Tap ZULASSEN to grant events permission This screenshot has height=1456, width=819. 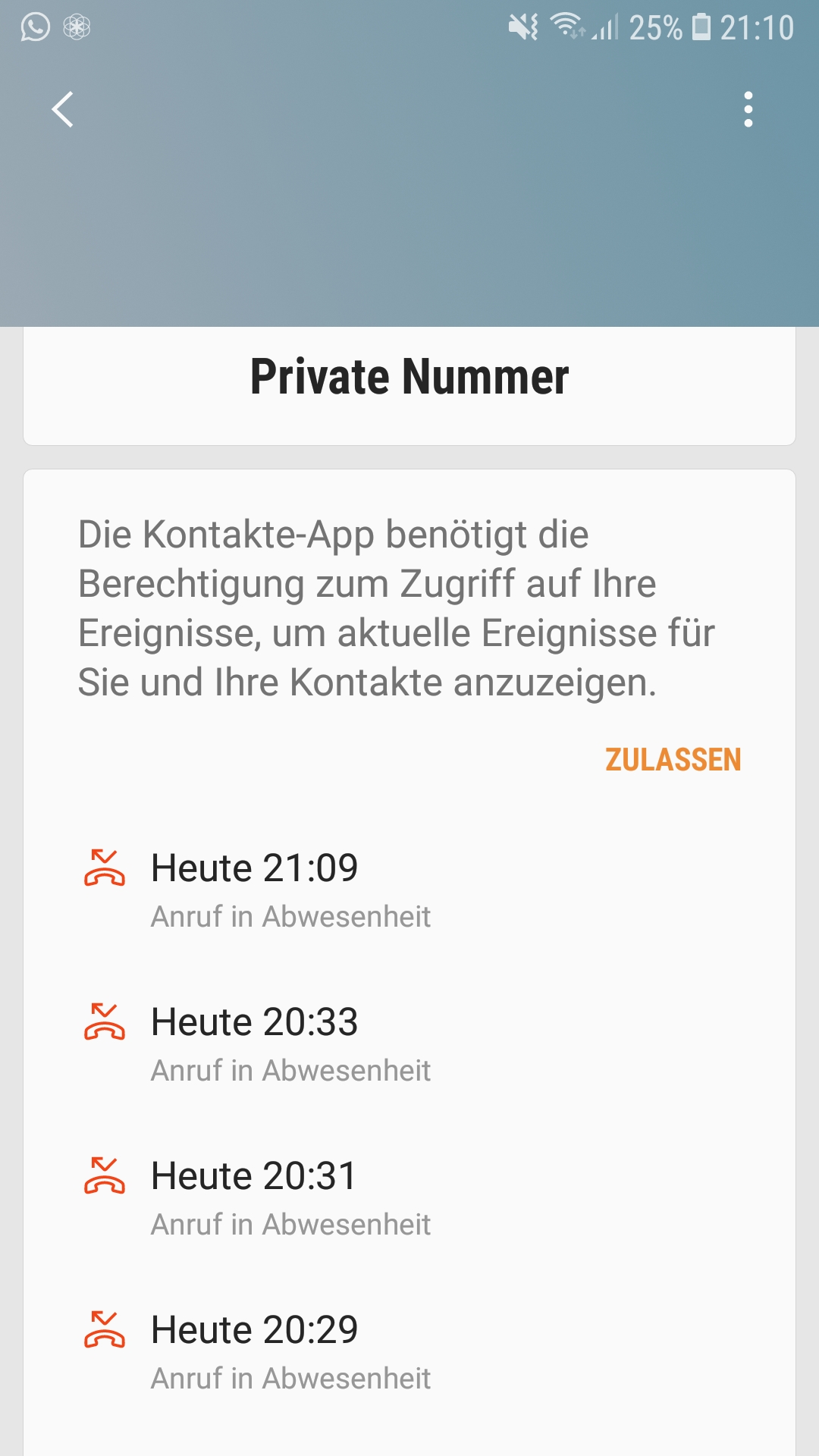point(673,760)
